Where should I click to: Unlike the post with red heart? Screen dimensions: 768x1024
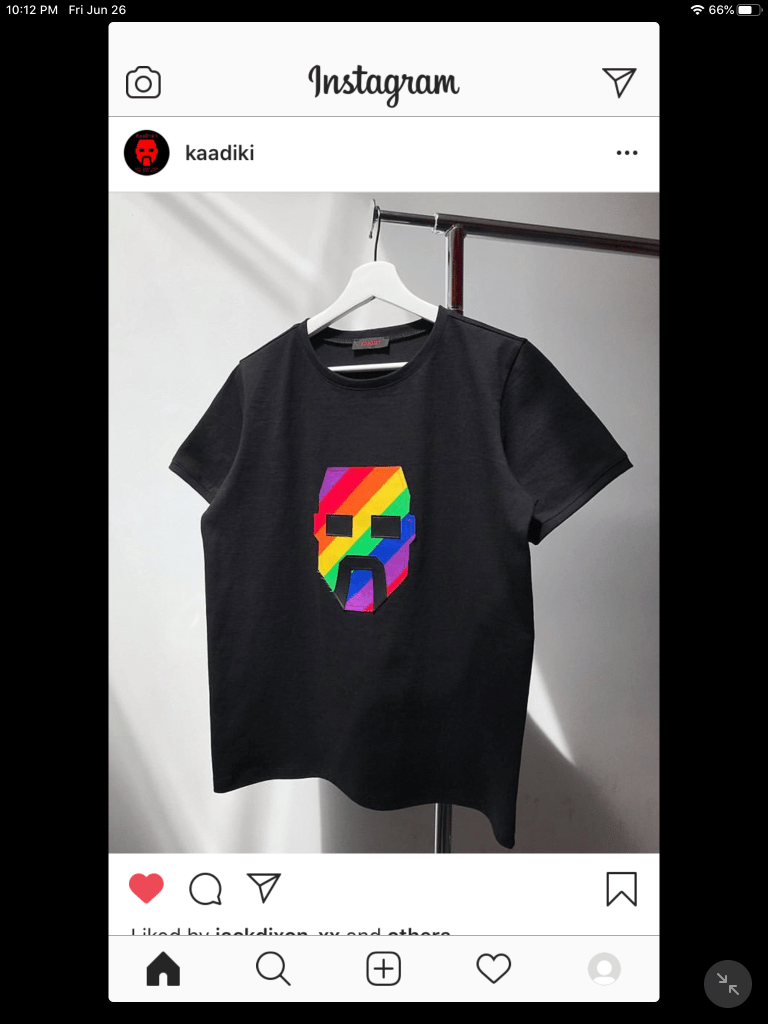pos(146,888)
